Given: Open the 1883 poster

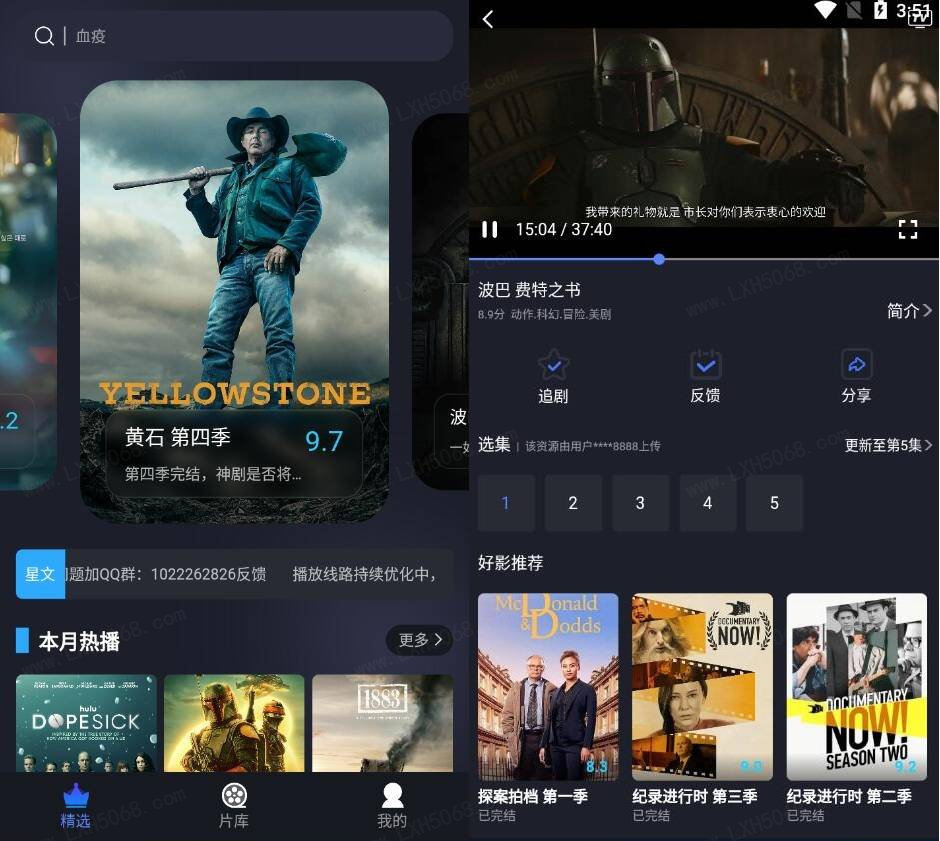Looking at the screenshot, I should [x=382, y=722].
